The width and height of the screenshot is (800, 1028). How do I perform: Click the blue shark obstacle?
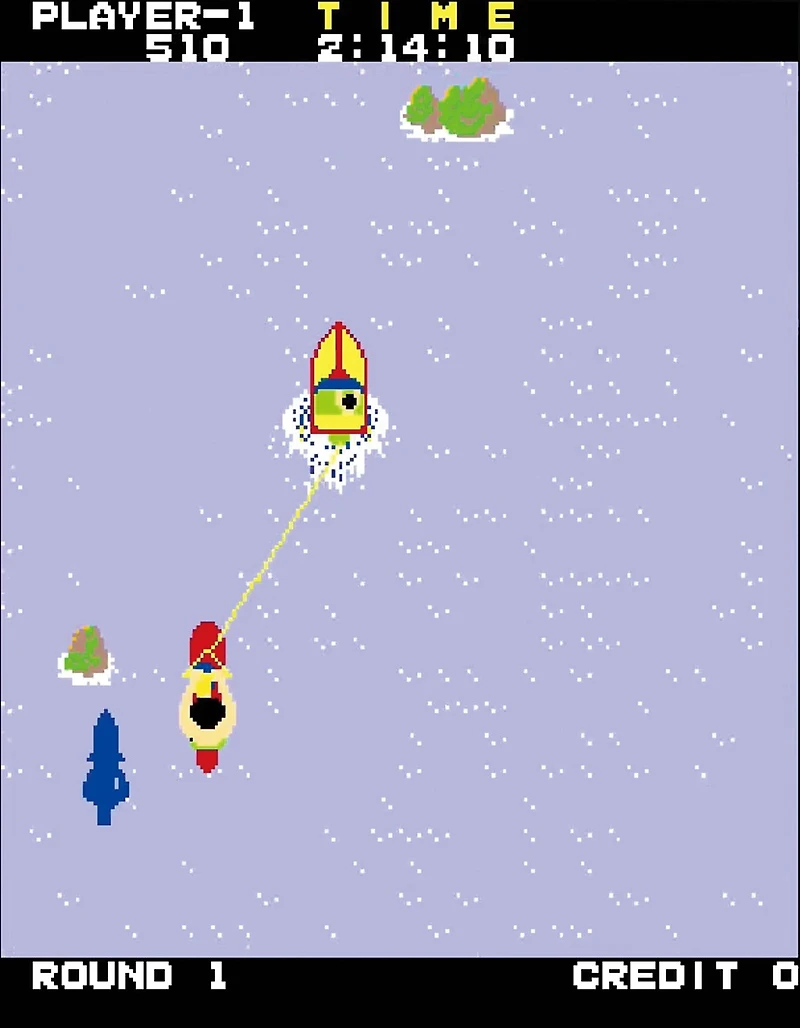point(104,765)
